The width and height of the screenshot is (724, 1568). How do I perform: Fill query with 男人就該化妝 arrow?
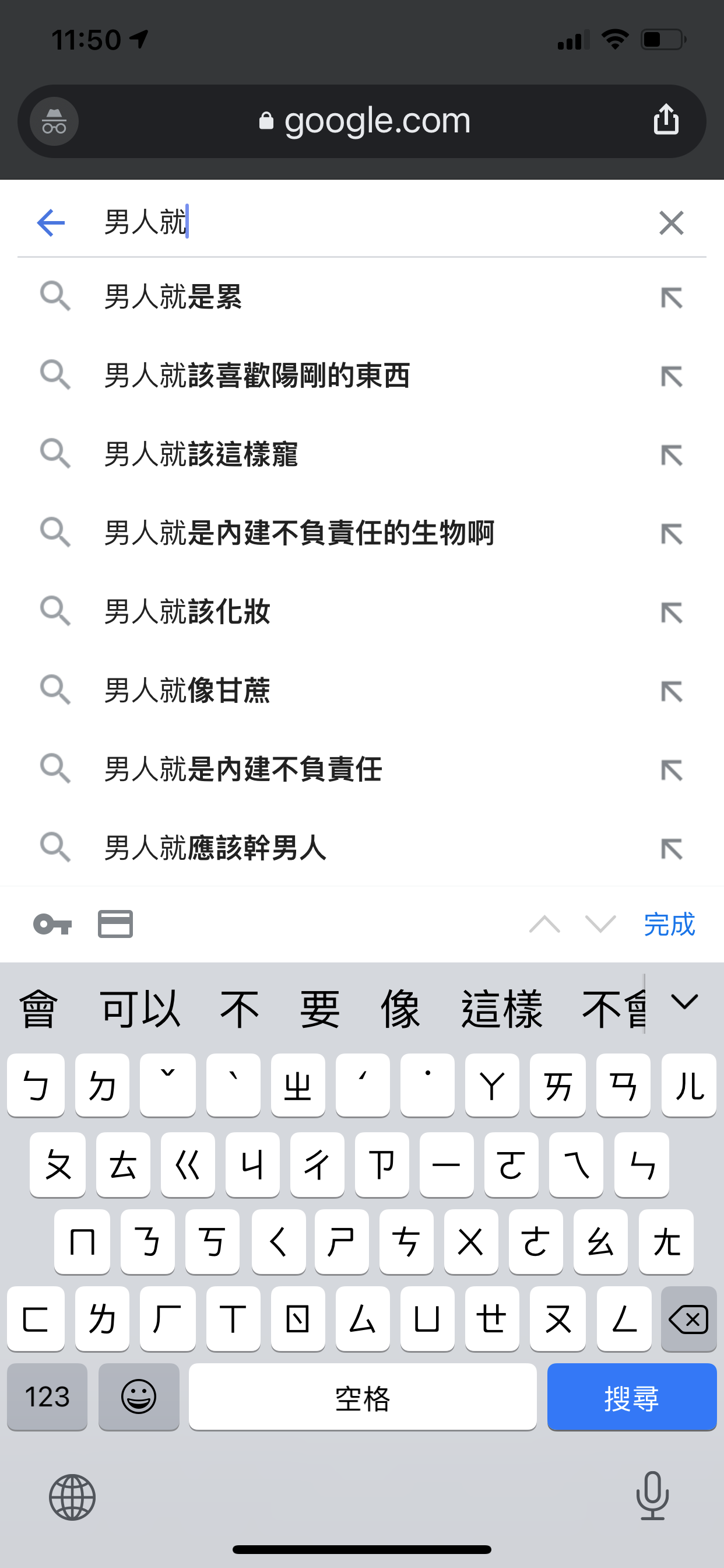point(672,612)
